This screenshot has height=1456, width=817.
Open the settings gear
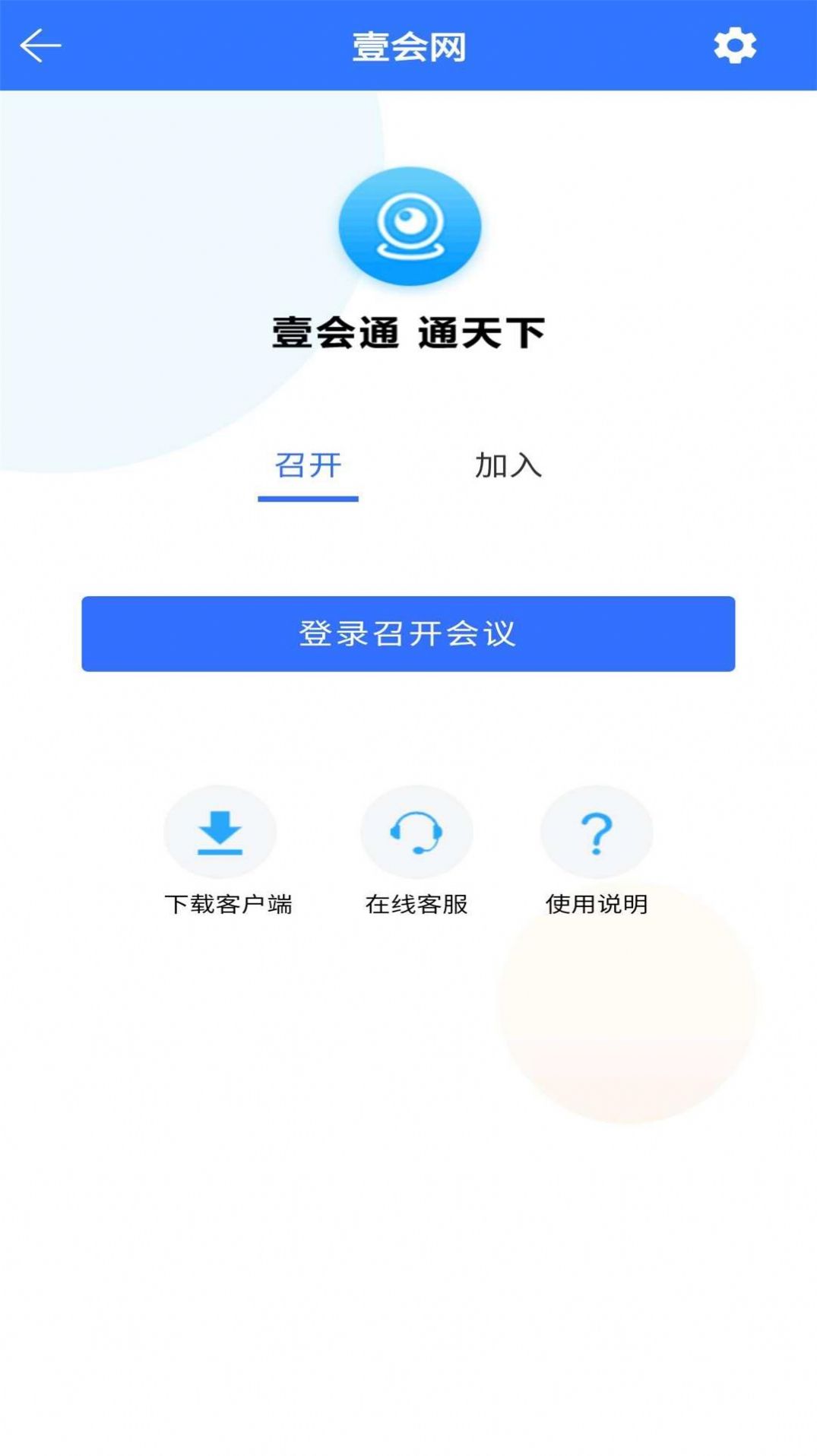click(x=734, y=44)
